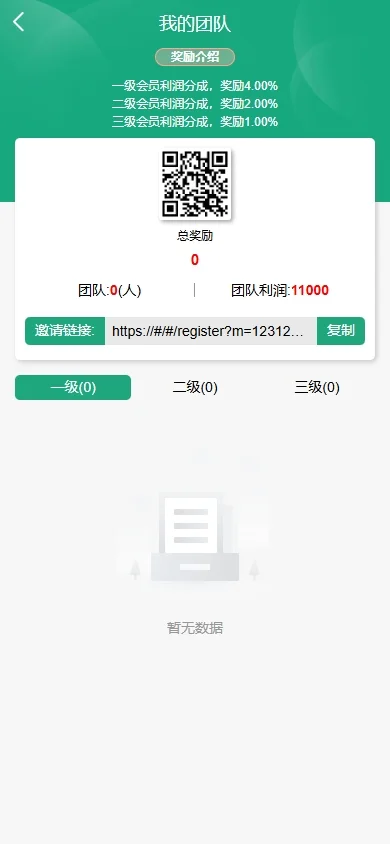Tap 复制 to copy the invite link
Viewport: 390px width, 844px height.
341,330
